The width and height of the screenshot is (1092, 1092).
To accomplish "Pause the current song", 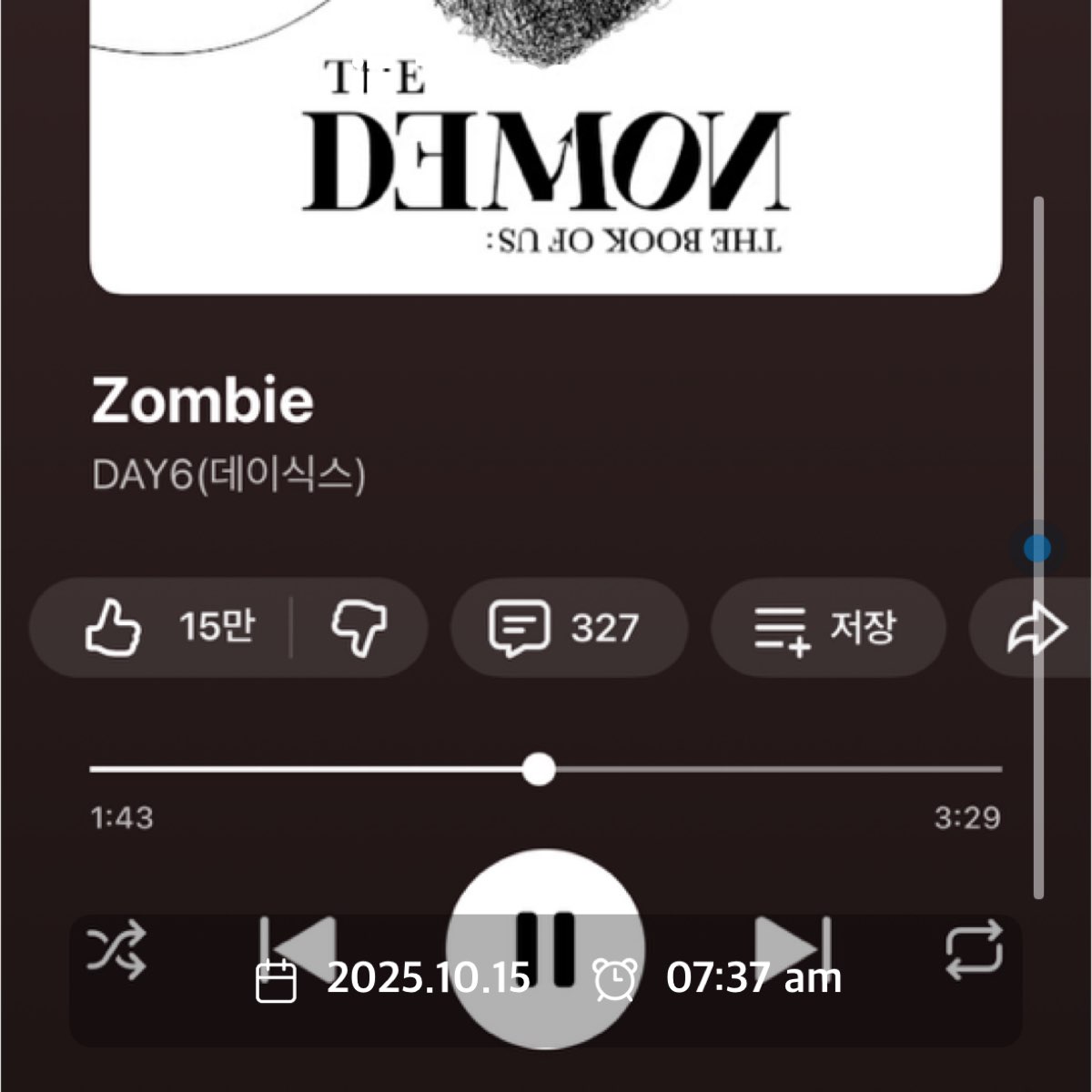I will pos(546,948).
